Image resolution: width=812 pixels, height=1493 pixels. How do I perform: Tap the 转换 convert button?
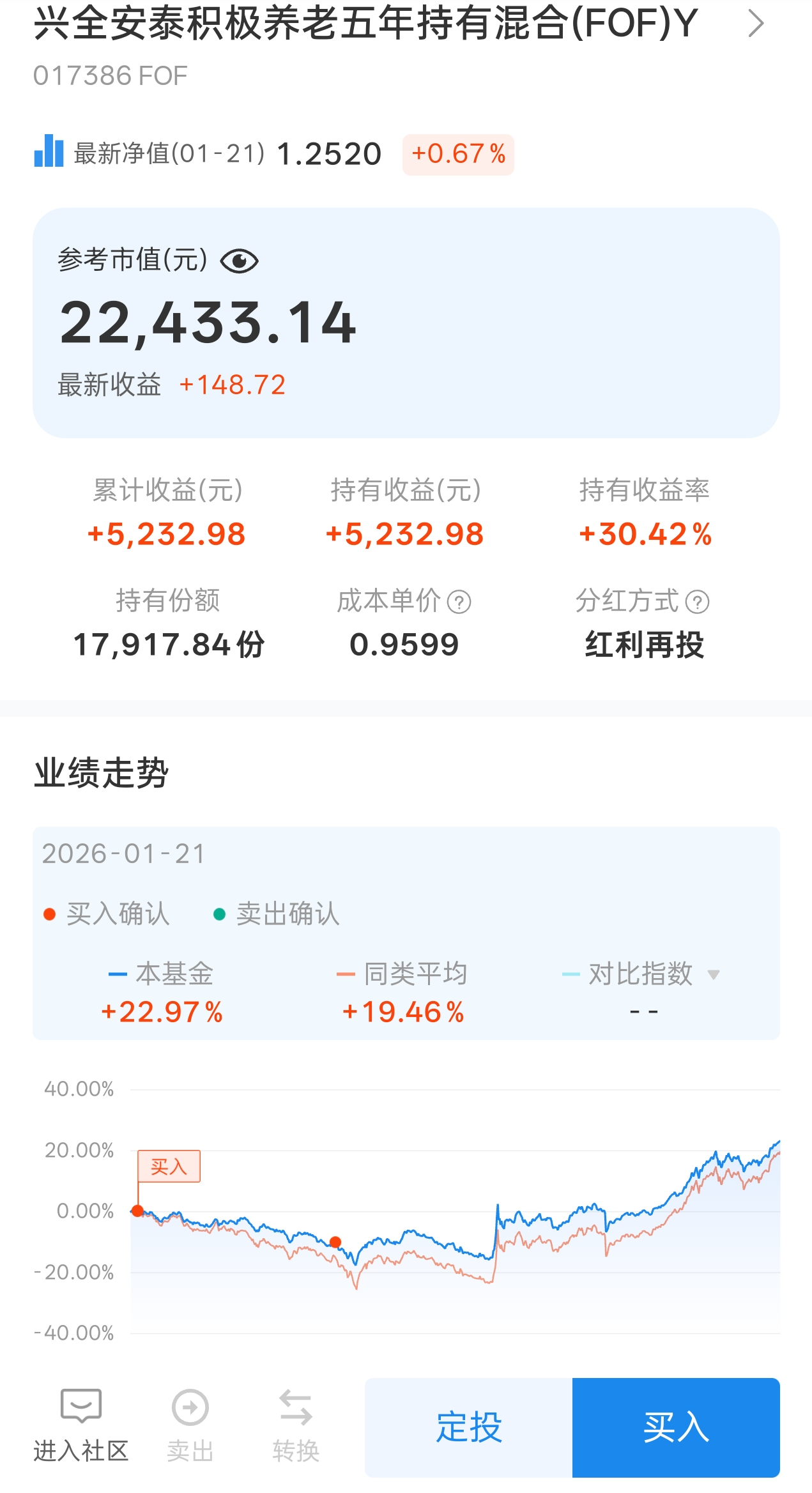click(x=296, y=1425)
